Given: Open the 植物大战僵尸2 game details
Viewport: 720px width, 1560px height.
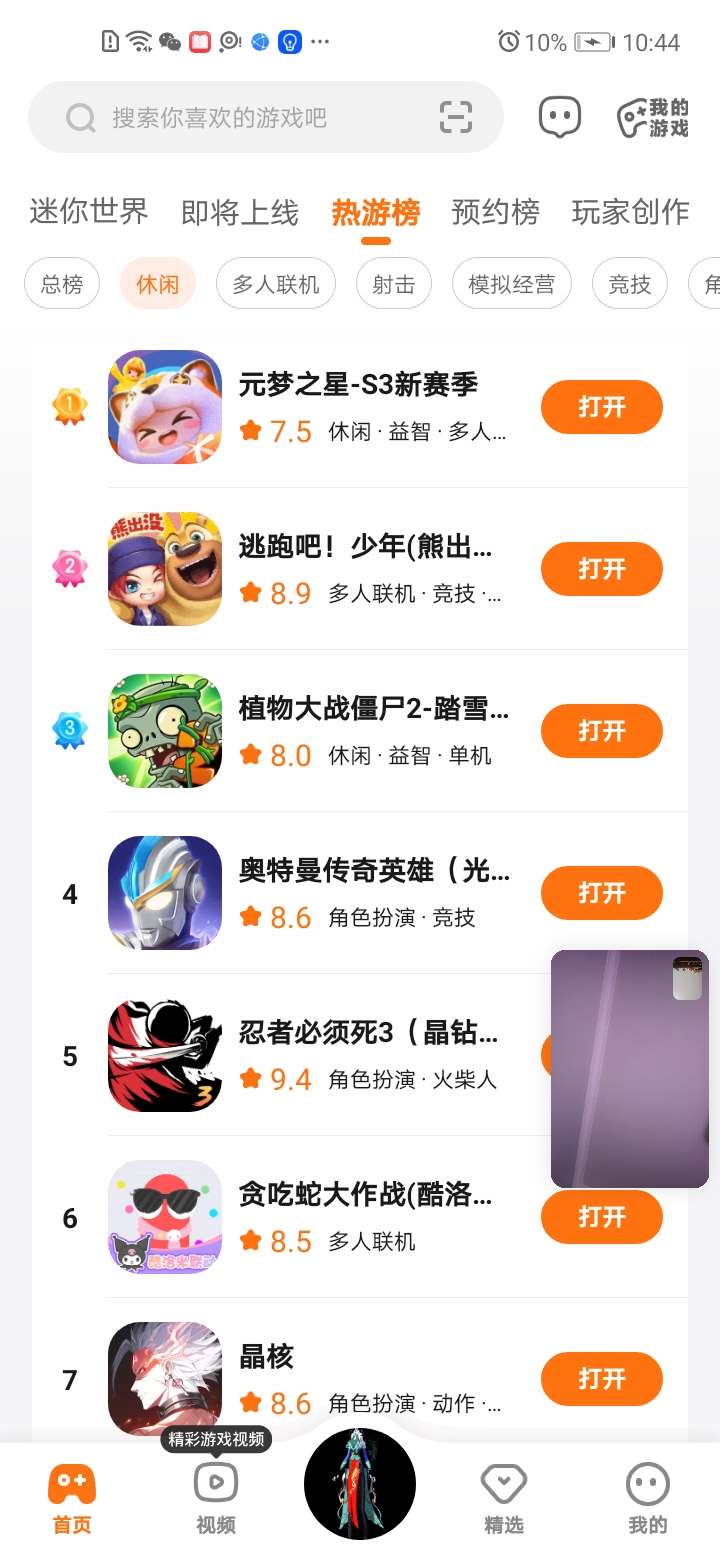Looking at the screenshot, I should click(373, 709).
